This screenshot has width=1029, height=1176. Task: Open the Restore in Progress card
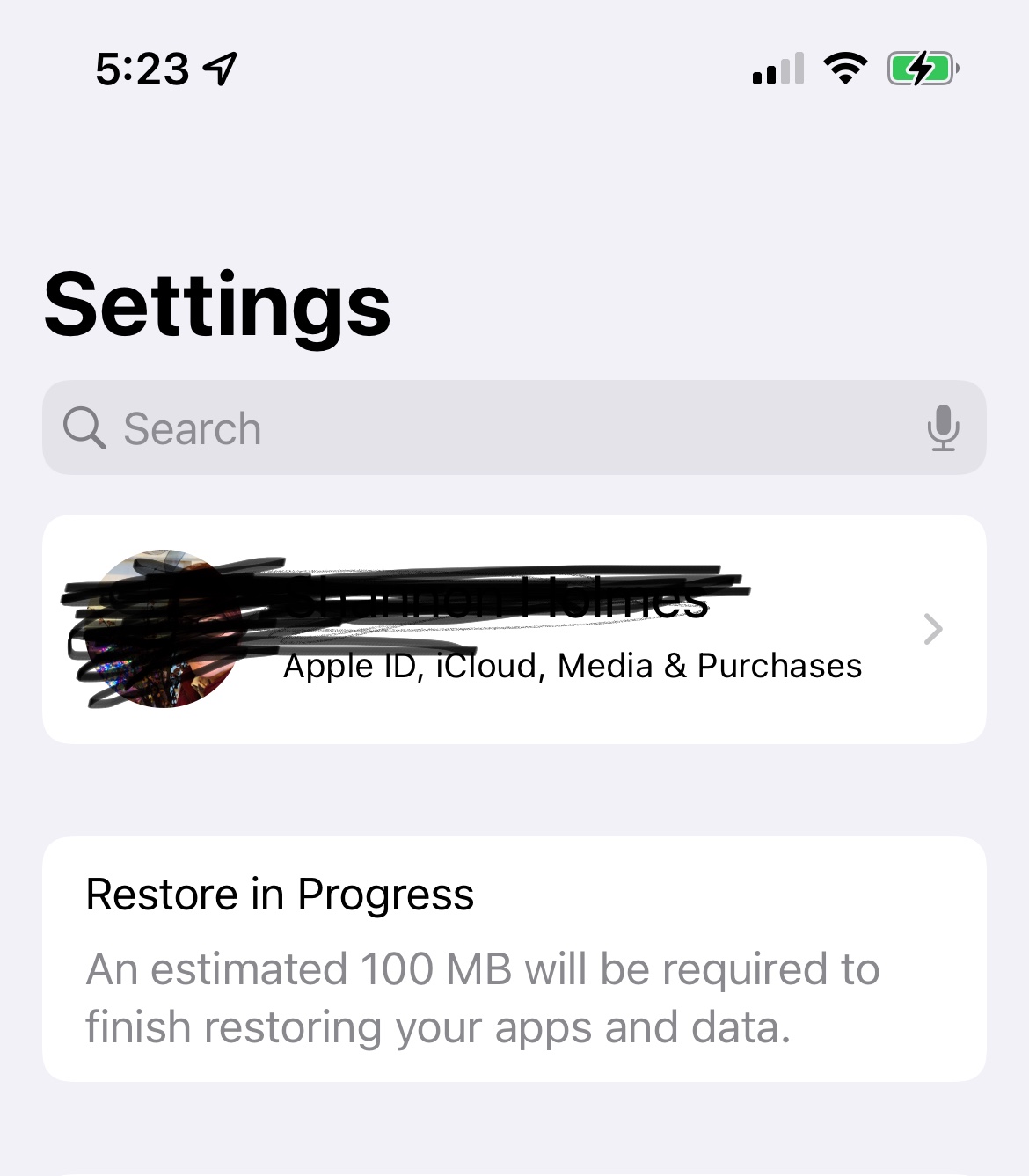(514, 959)
